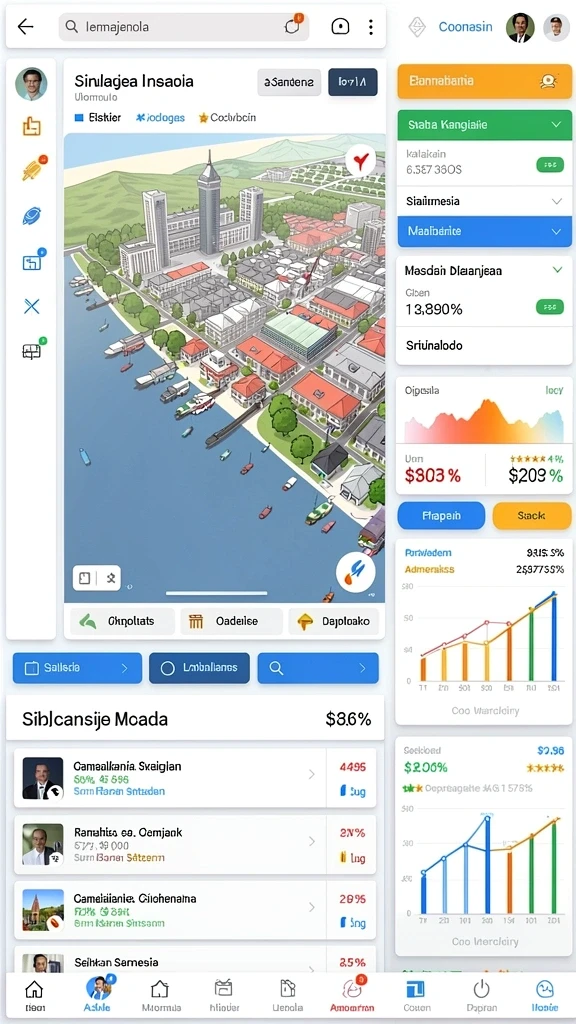Expand the blue Maalbanite section
Viewport: 576px width, 1024px height.
click(485, 231)
